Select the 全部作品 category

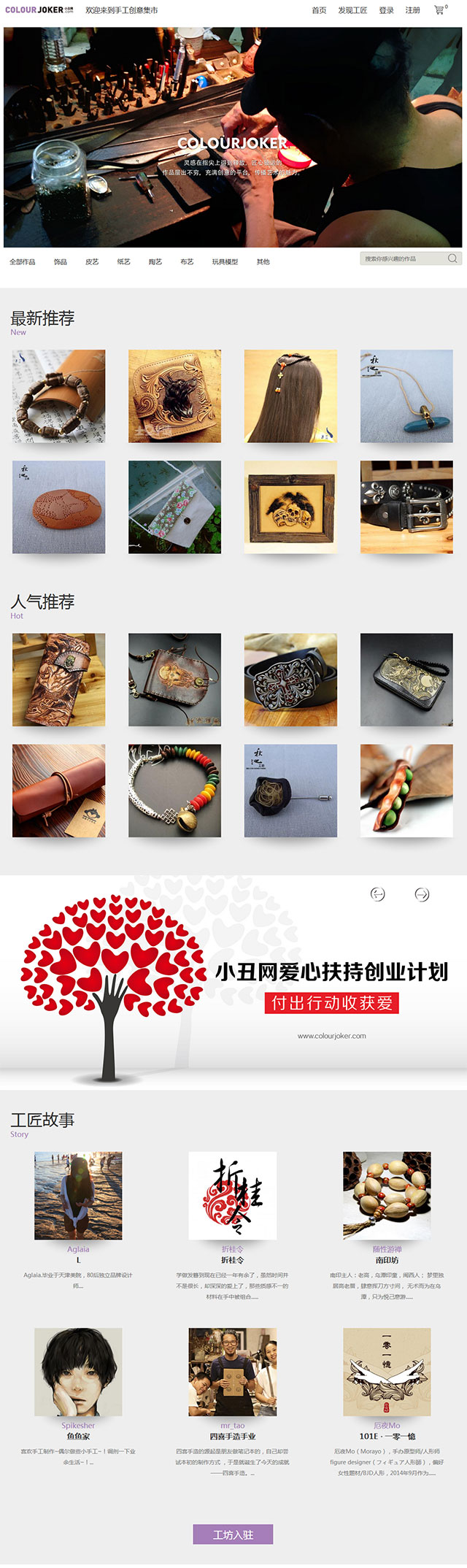click(22, 261)
